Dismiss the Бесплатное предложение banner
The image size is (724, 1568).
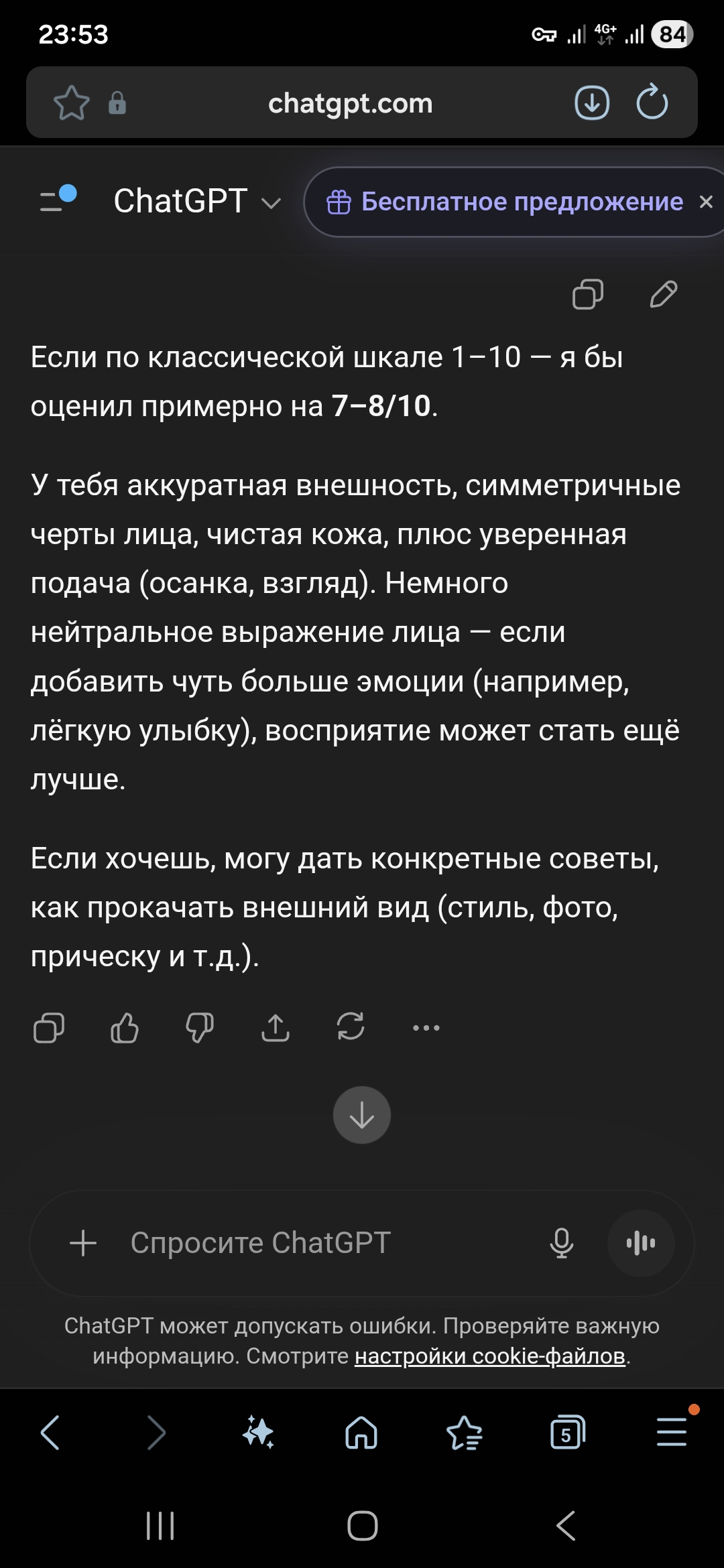[x=706, y=202]
